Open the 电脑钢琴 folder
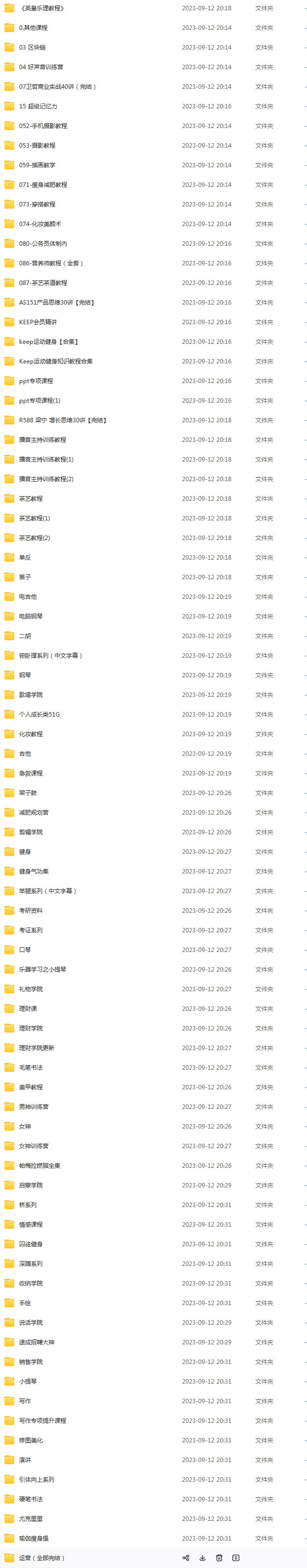Viewport: 307px width, 1568px height. [31, 616]
